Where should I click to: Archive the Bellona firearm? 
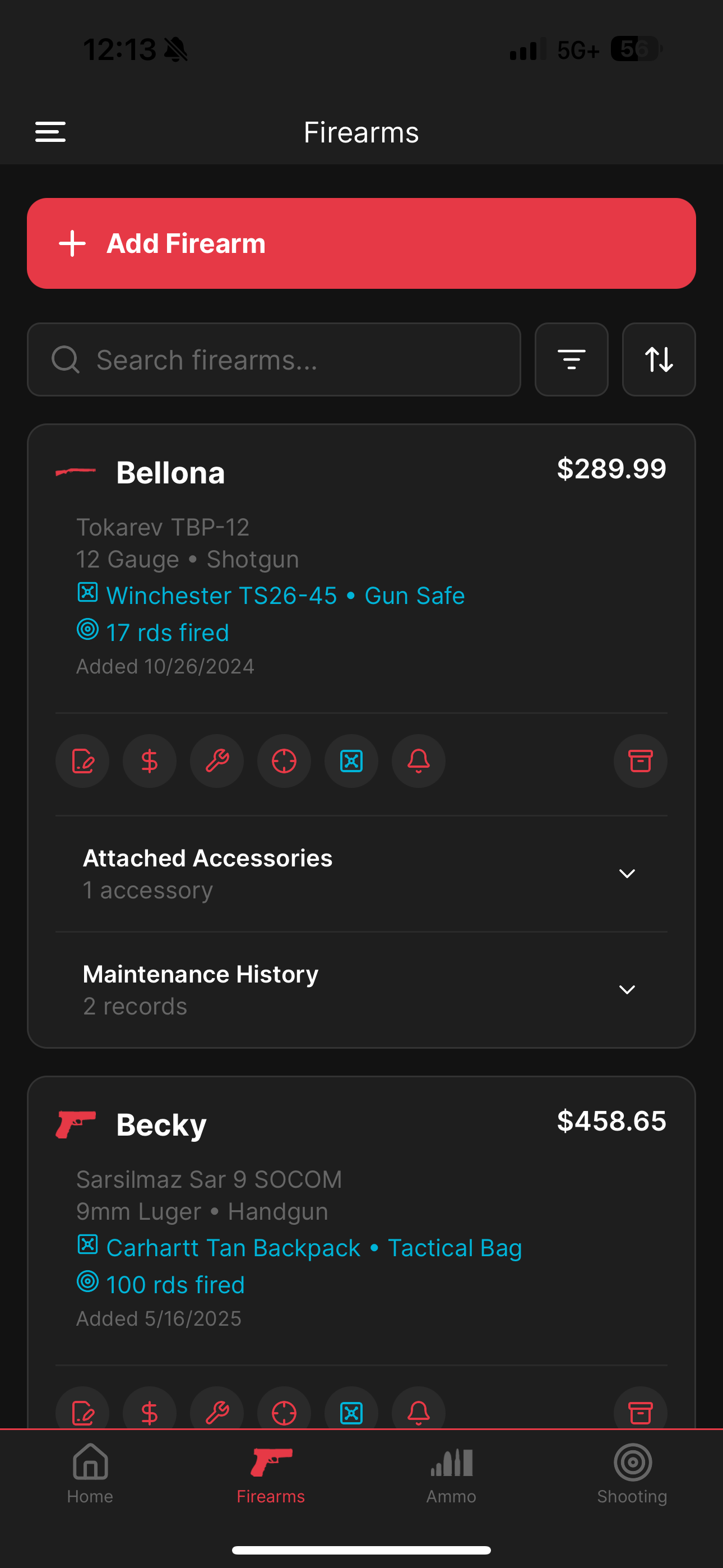point(640,761)
